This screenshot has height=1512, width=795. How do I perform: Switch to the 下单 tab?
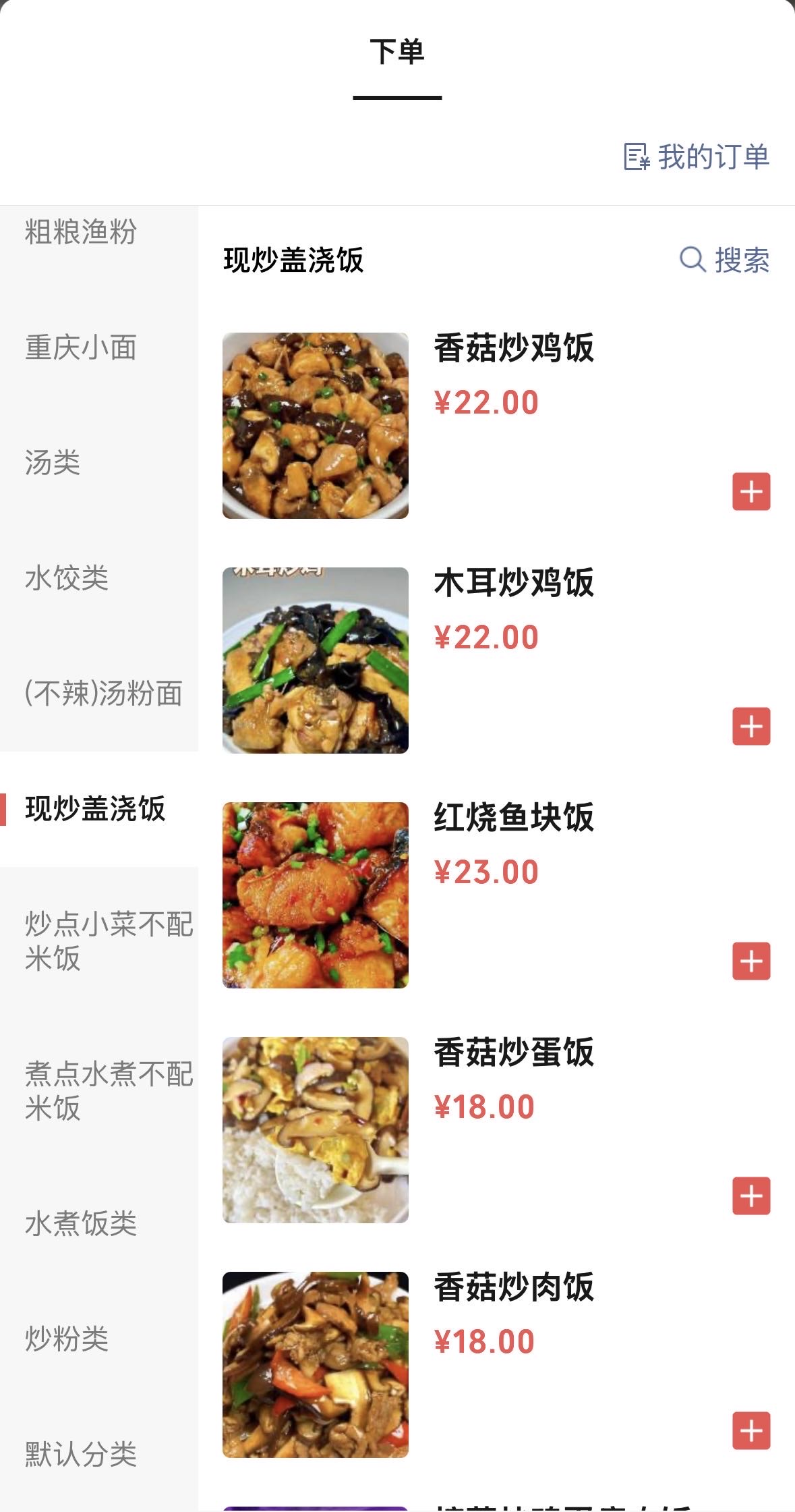click(397, 52)
